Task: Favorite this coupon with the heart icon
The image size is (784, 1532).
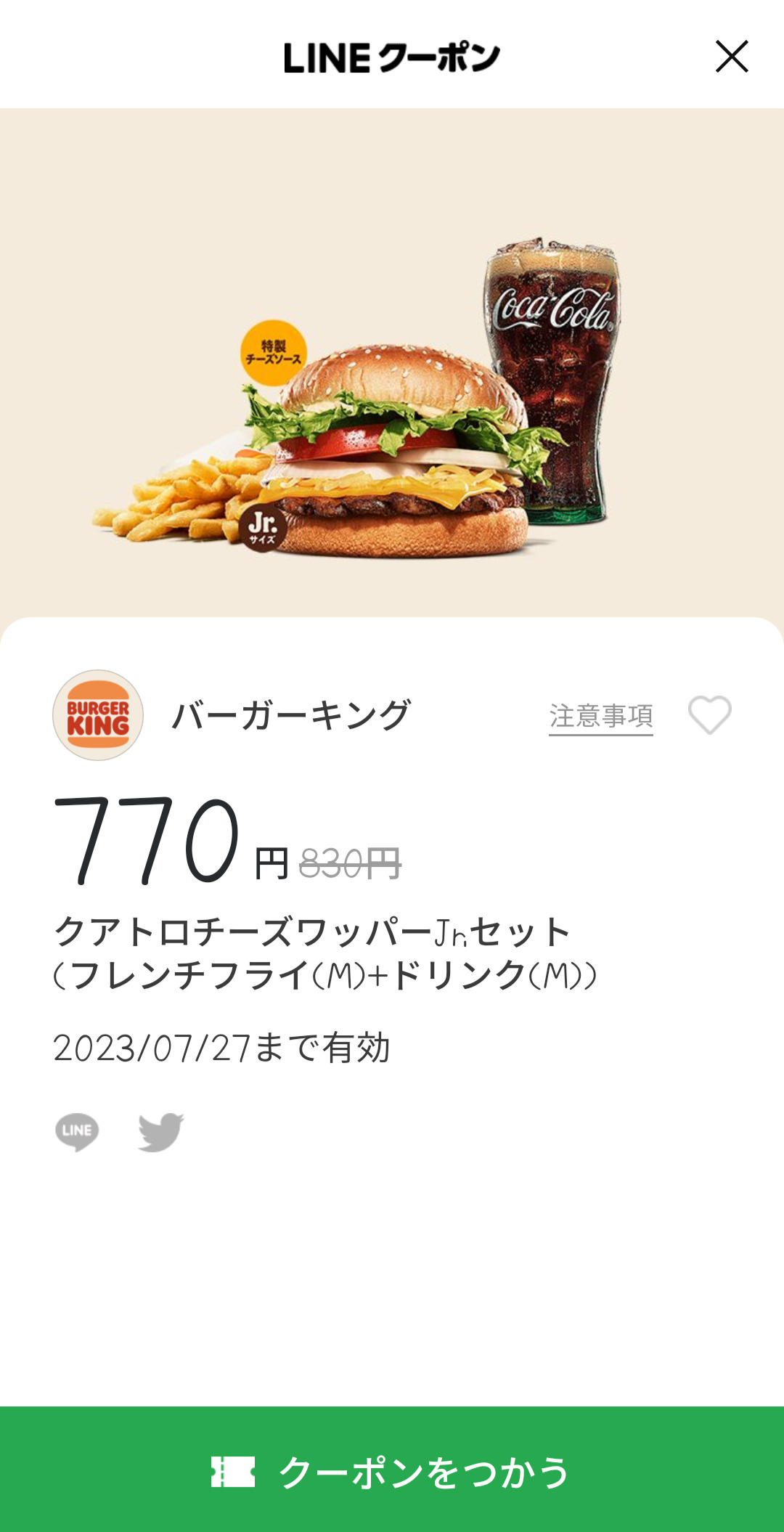Action: coord(709,715)
